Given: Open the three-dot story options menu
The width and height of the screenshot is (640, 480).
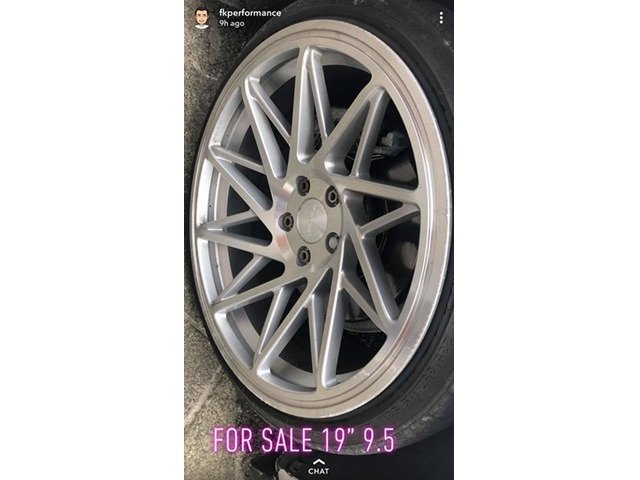Looking at the screenshot, I should [x=441, y=17].
